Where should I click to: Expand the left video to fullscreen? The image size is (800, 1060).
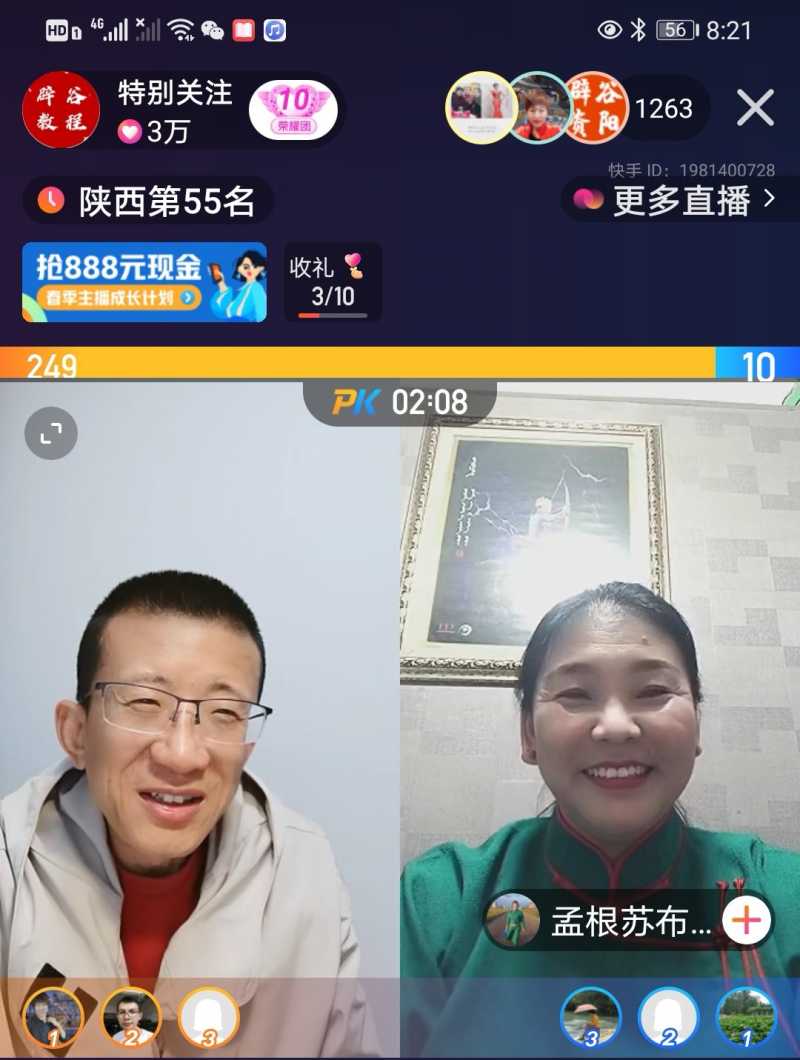click(x=51, y=433)
